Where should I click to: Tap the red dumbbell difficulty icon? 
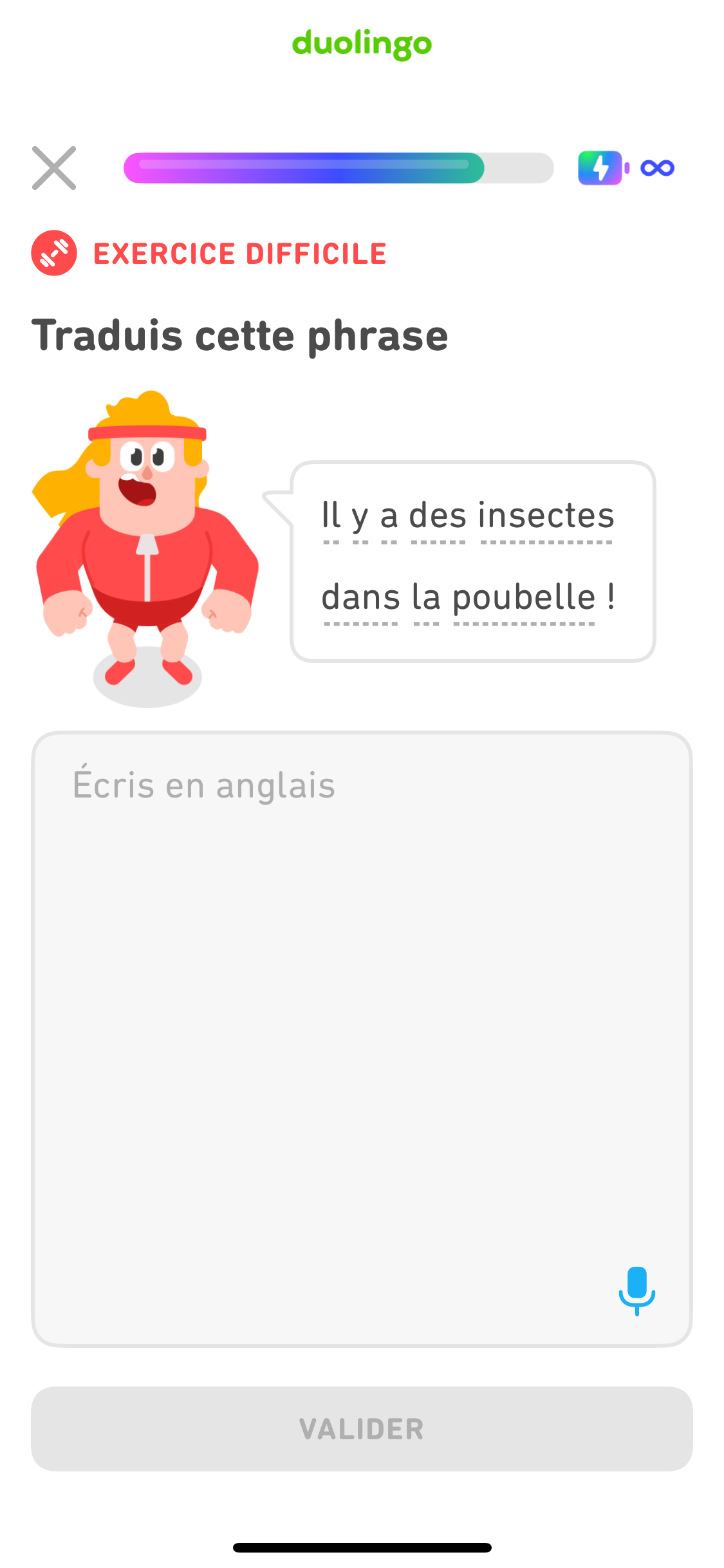tap(54, 253)
